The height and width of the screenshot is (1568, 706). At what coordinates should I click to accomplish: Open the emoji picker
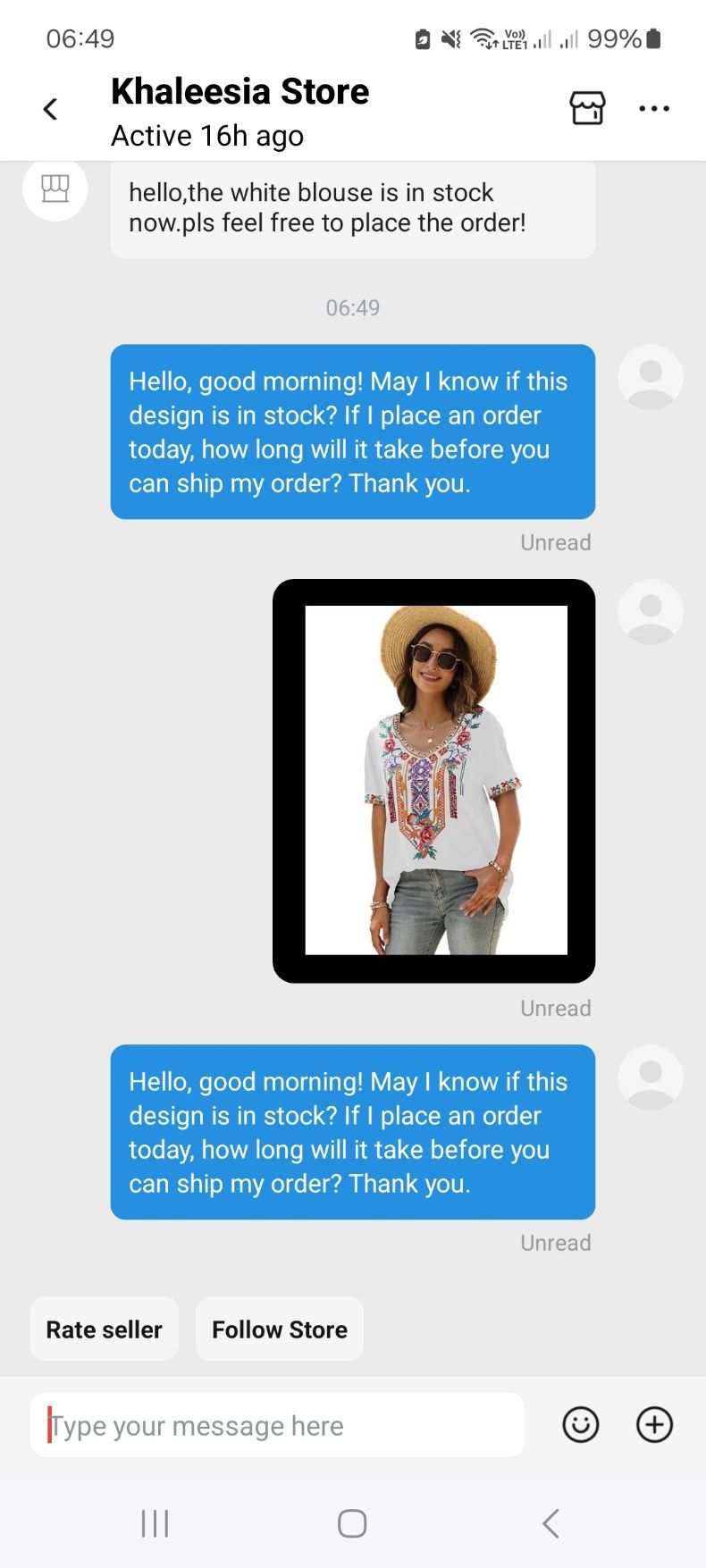pyautogui.click(x=581, y=1424)
